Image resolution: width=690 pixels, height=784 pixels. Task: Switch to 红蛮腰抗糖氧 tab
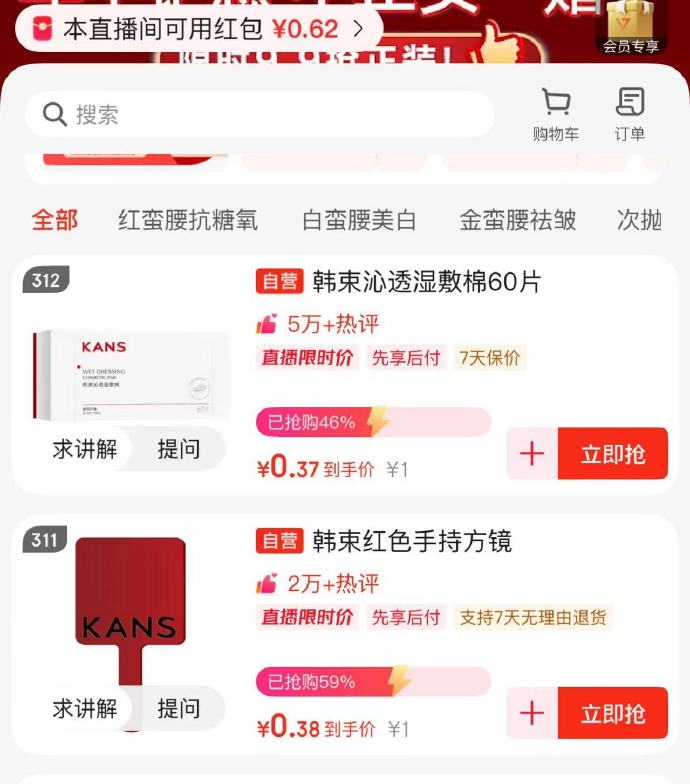click(188, 220)
